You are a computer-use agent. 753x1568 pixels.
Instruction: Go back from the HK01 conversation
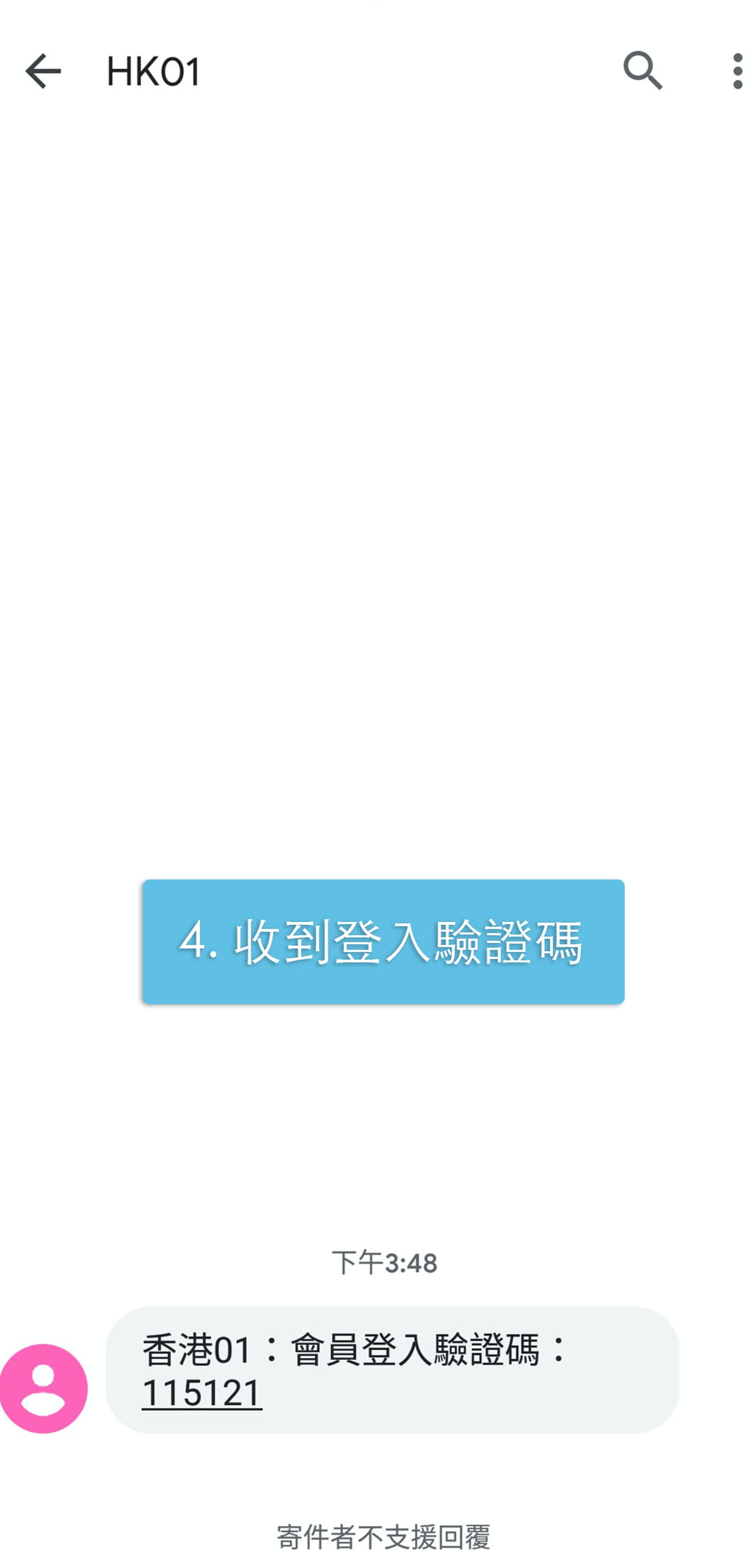coord(43,71)
